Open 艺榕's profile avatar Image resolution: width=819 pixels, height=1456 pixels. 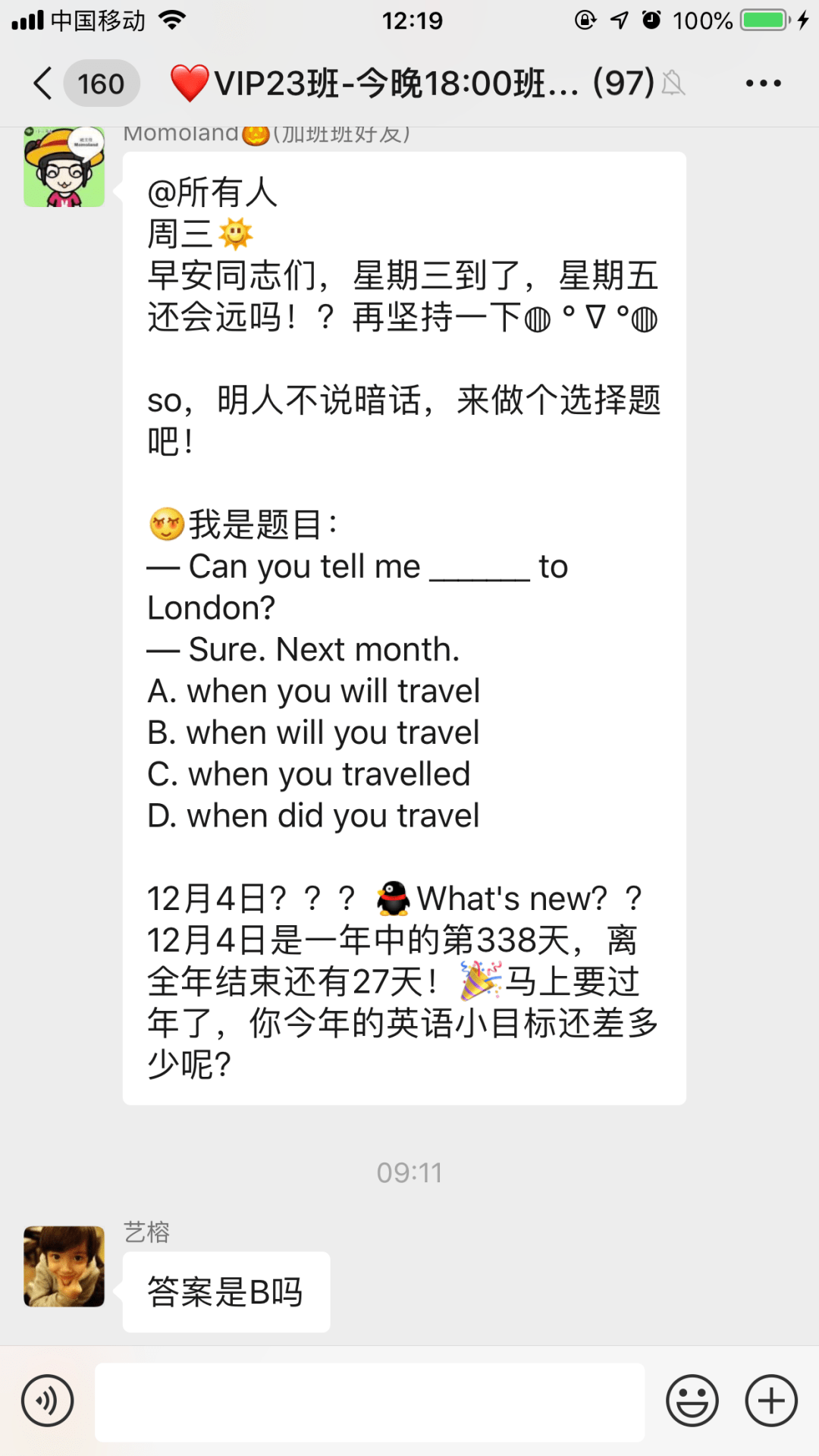pos(64,1266)
